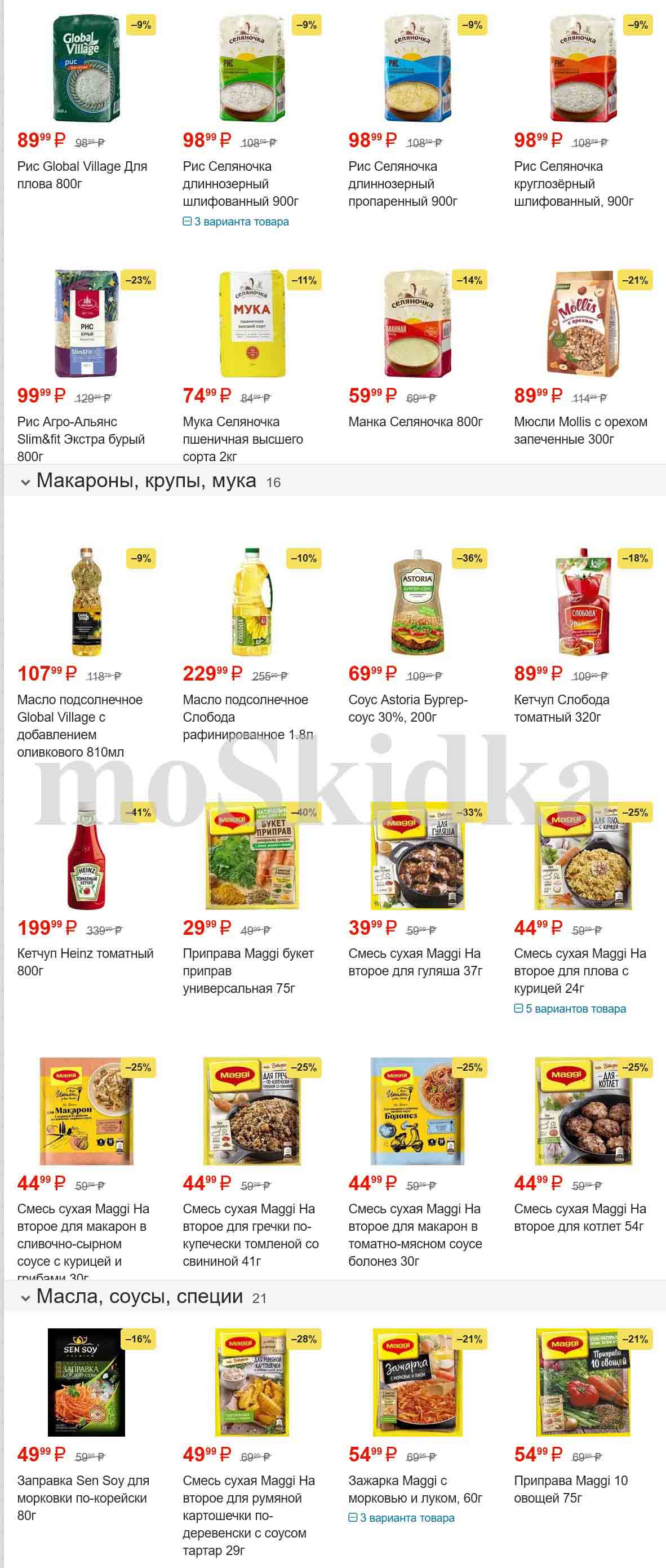Show 5 вариантов товара for Maggi плов

click(x=570, y=1009)
